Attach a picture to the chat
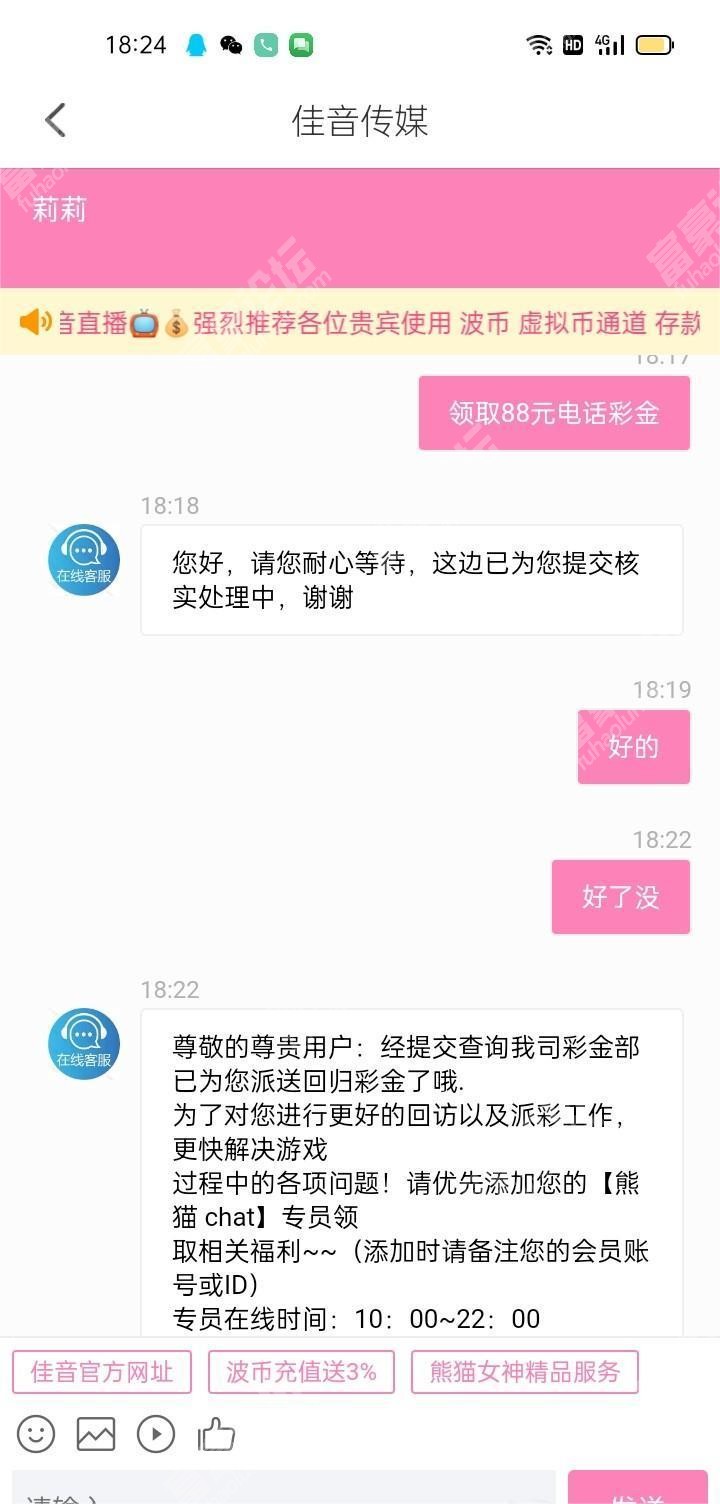 point(96,1434)
